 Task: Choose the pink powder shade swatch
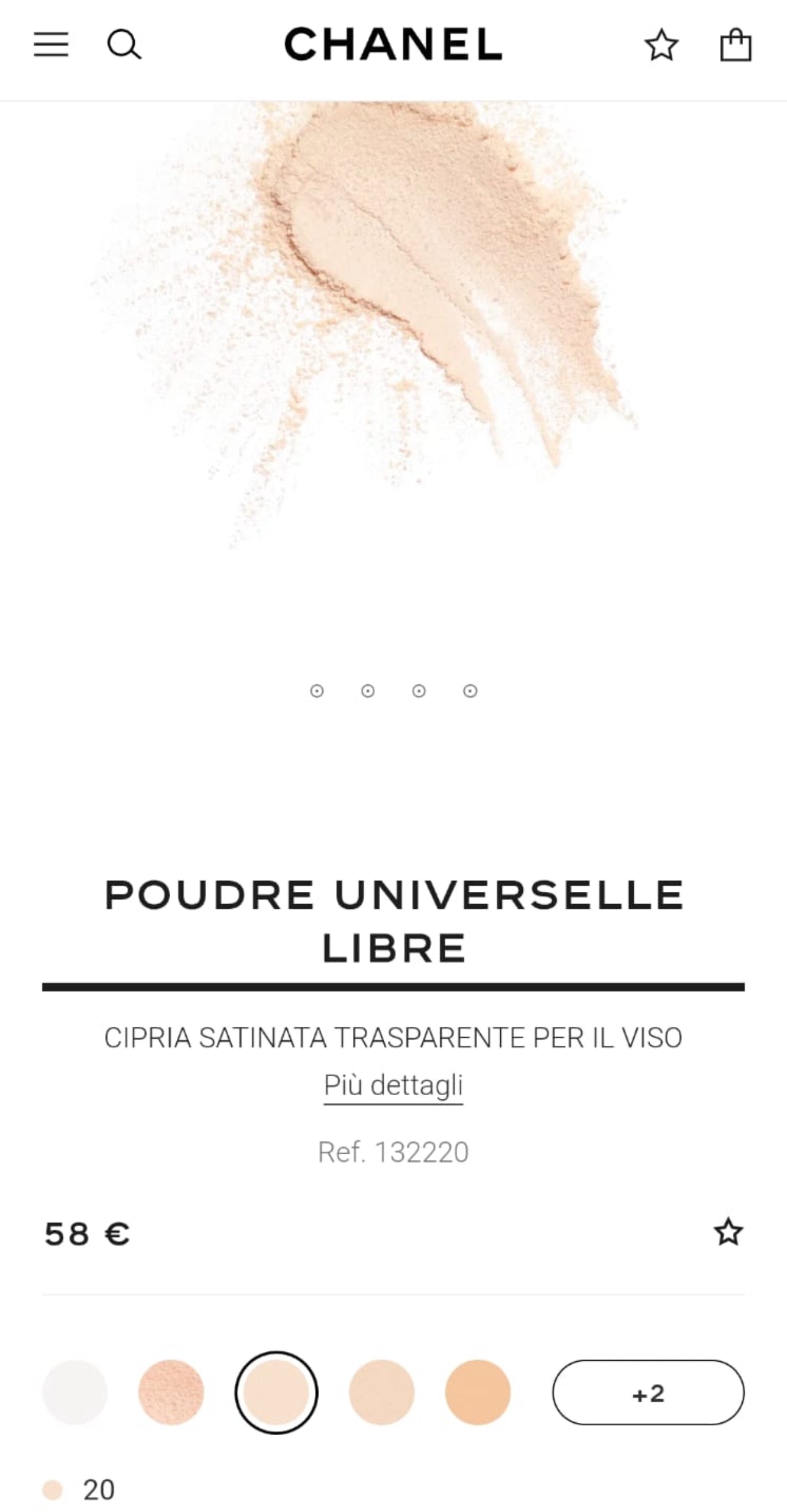click(x=171, y=1392)
